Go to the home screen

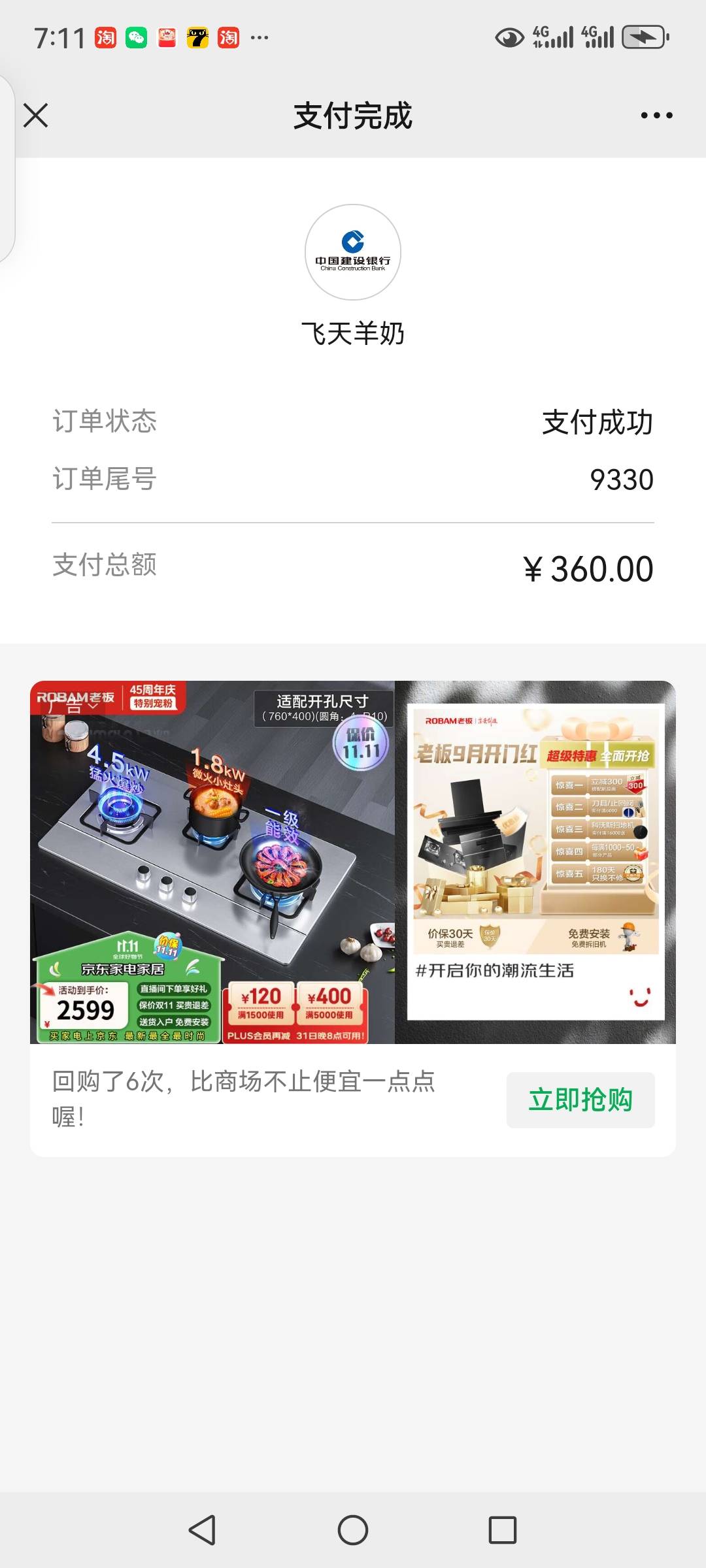(353, 1529)
